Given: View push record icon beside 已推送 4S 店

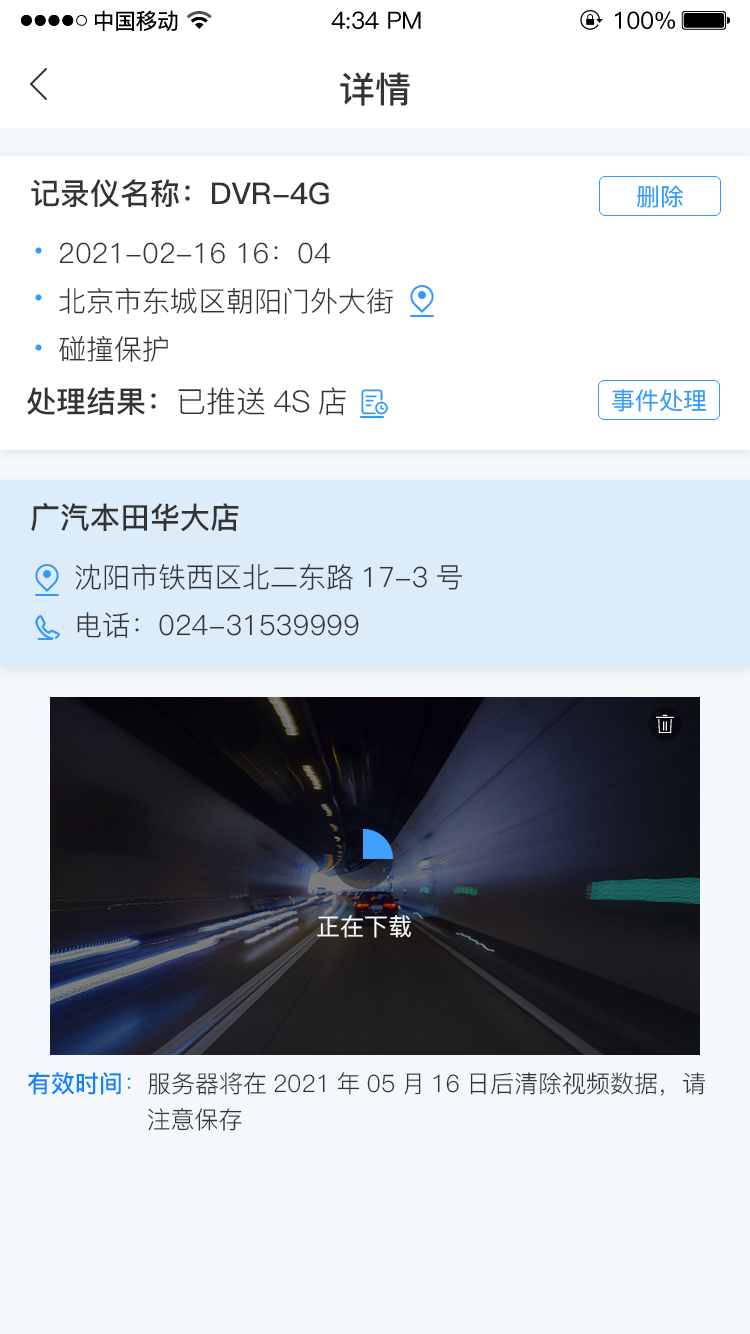Looking at the screenshot, I should pyautogui.click(x=372, y=402).
